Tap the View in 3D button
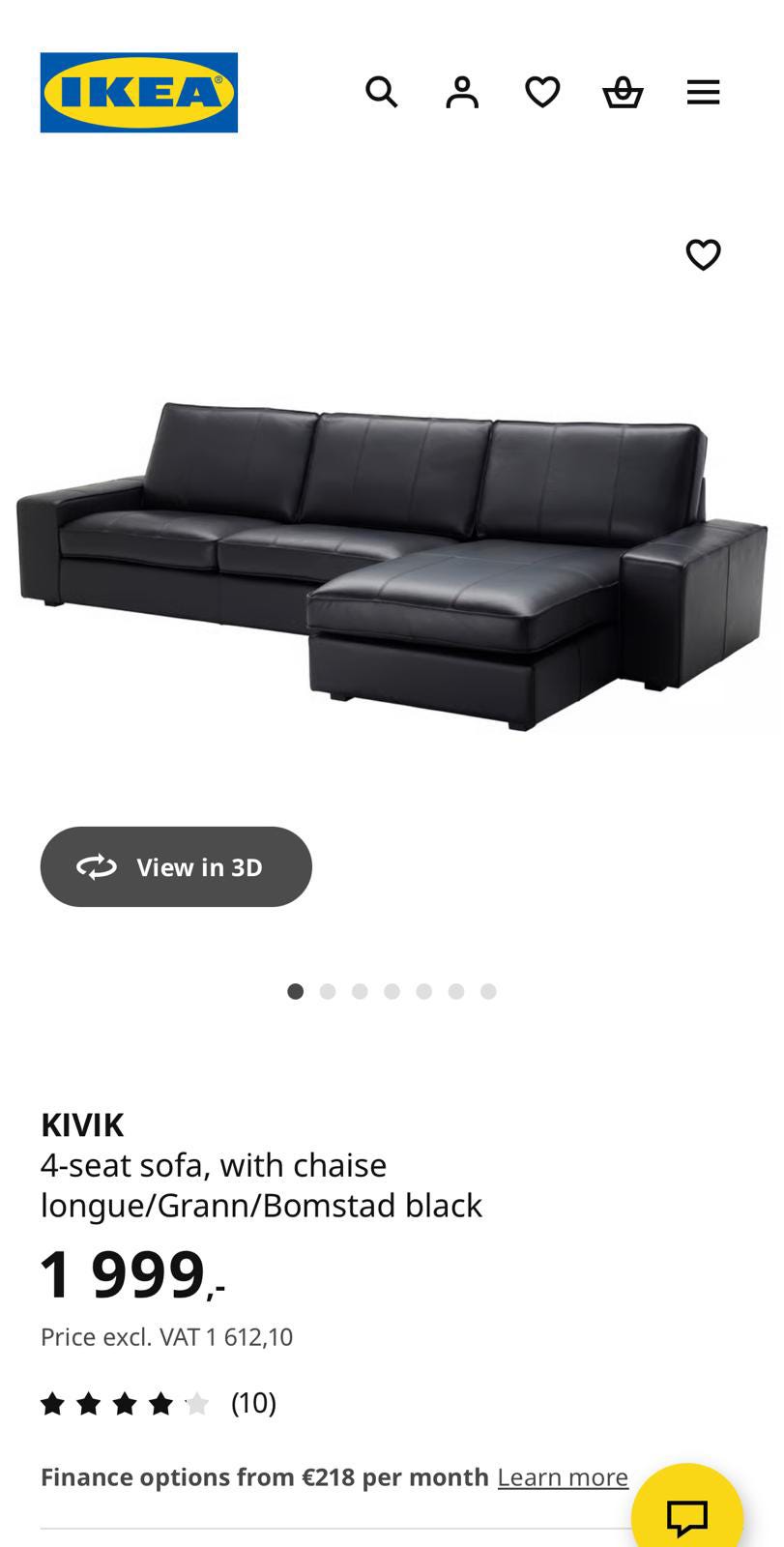Viewport: 784px width, 1547px height. pyautogui.click(x=176, y=866)
